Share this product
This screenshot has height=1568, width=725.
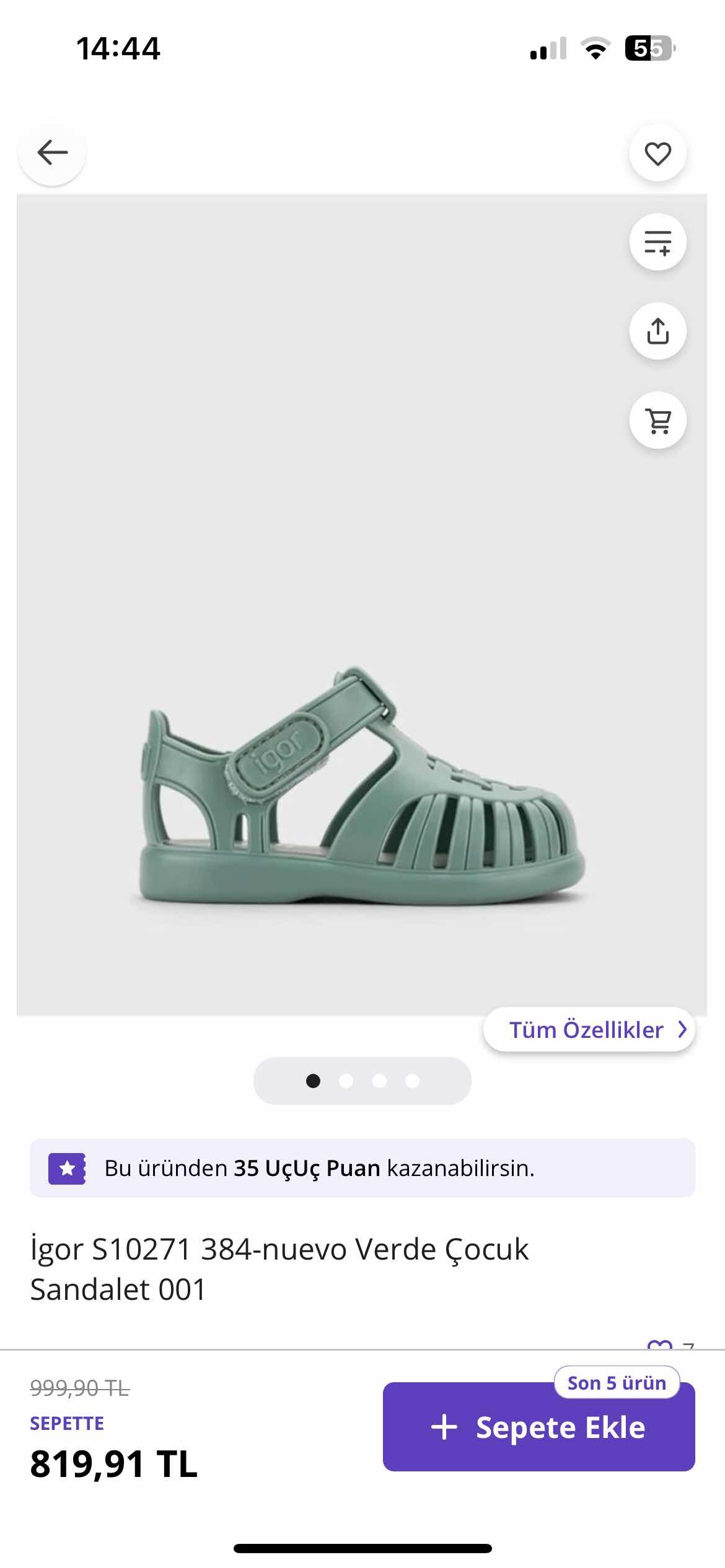pyautogui.click(x=657, y=331)
